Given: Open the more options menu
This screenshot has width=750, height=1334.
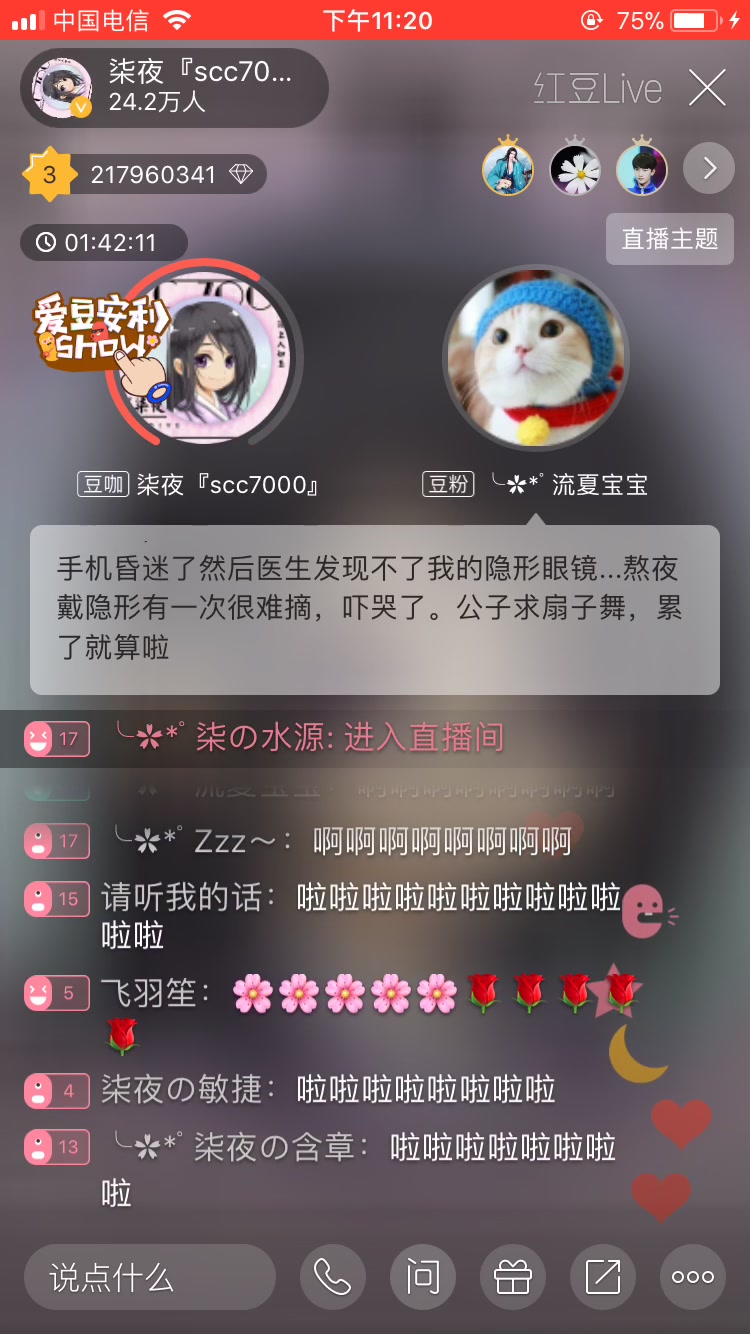Looking at the screenshot, I should (x=692, y=1277).
